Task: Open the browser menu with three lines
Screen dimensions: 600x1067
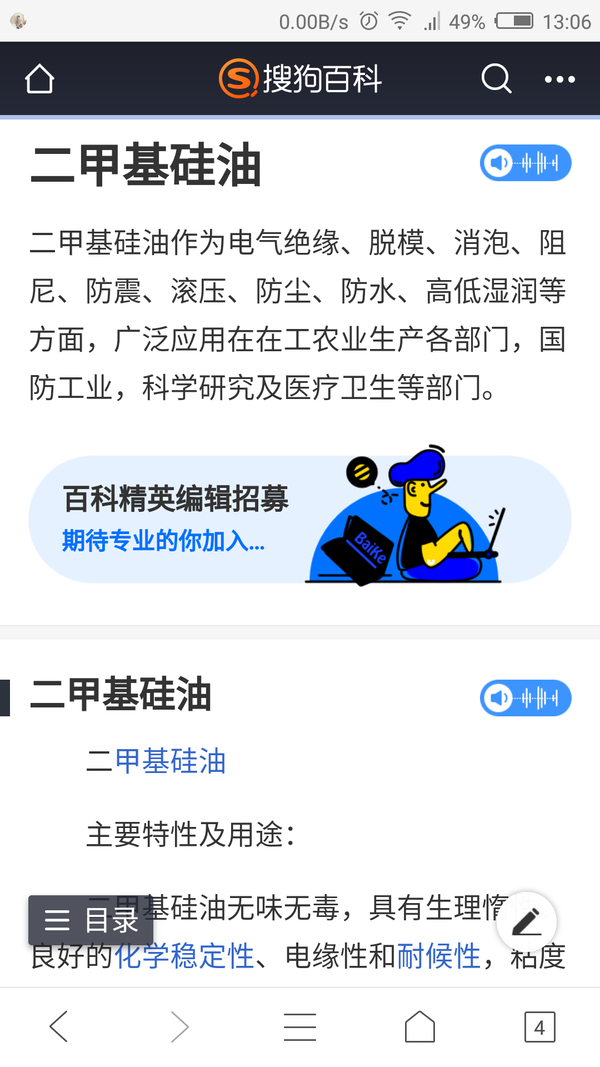Action: point(299,1026)
